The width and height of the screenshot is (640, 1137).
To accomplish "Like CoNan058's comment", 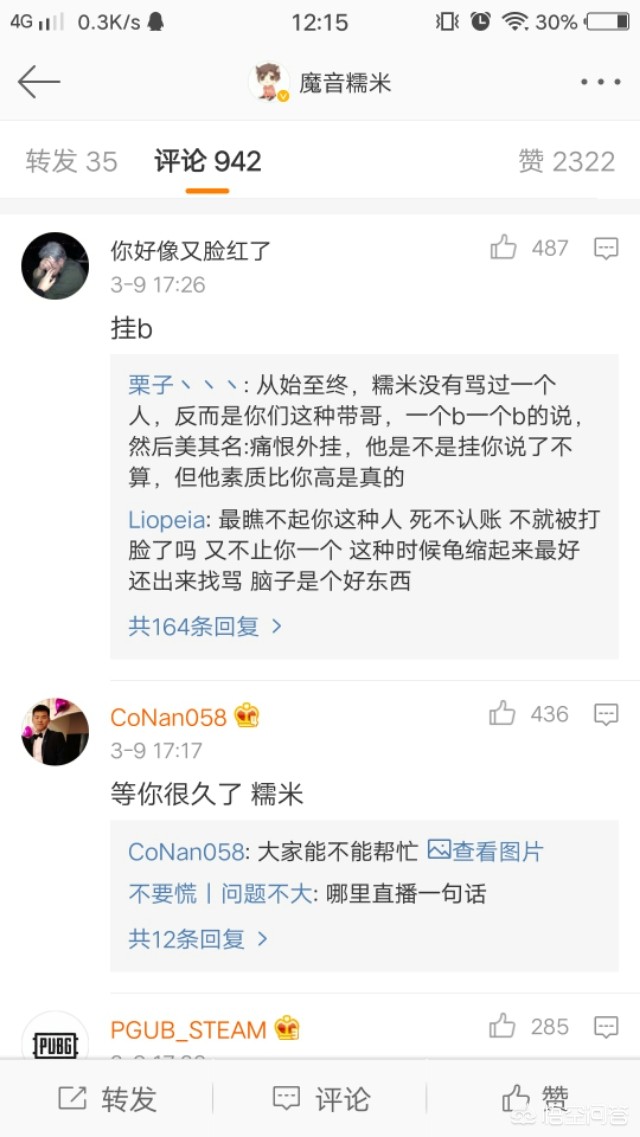I will coord(502,714).
